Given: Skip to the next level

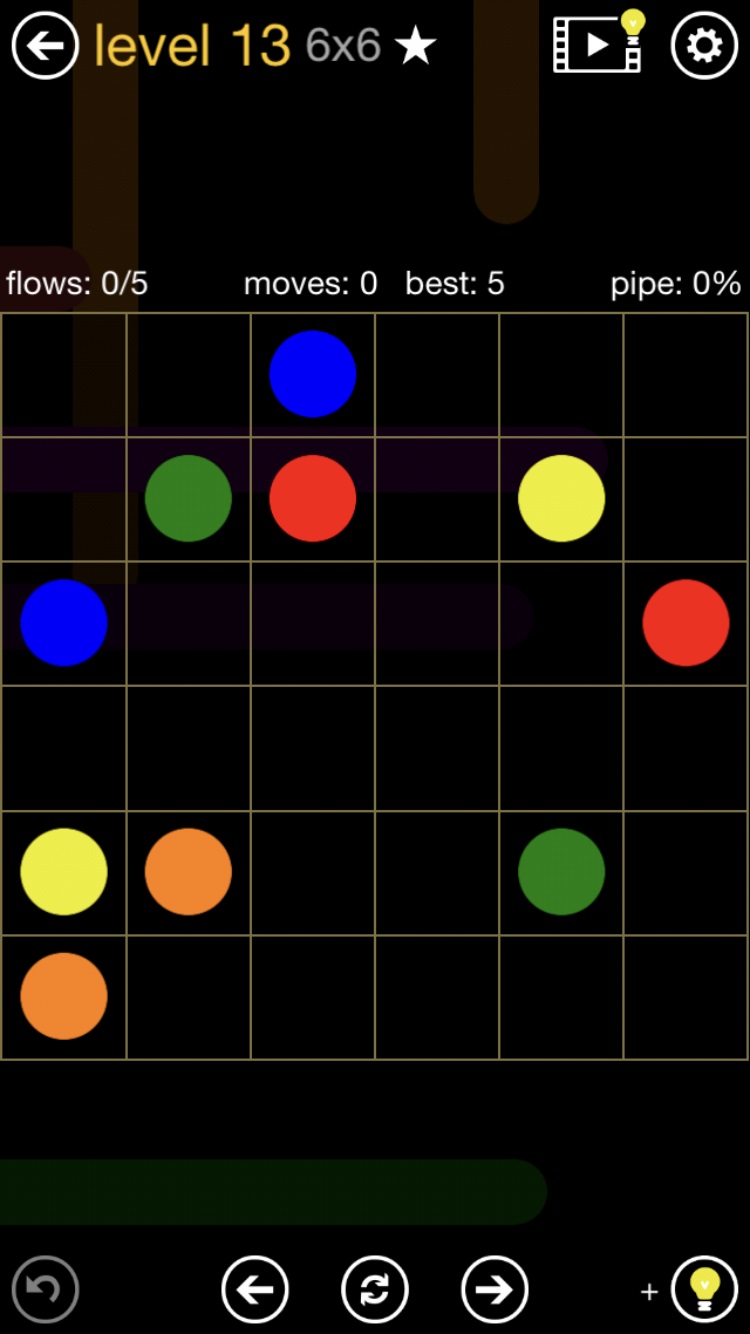Looking at the screenshot, I should 494,1289.
